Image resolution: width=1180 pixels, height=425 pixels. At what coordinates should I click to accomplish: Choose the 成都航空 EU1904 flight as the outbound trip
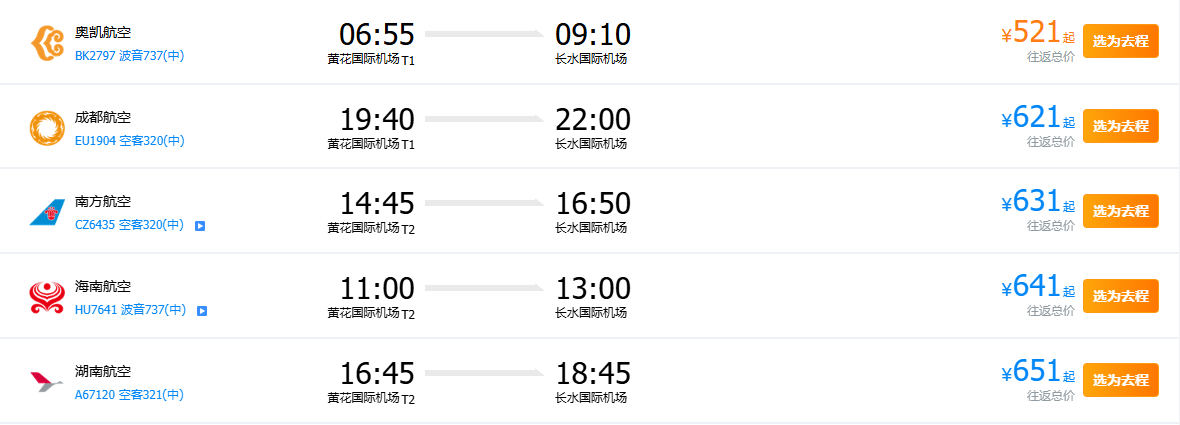click(x=1120, y=126)
